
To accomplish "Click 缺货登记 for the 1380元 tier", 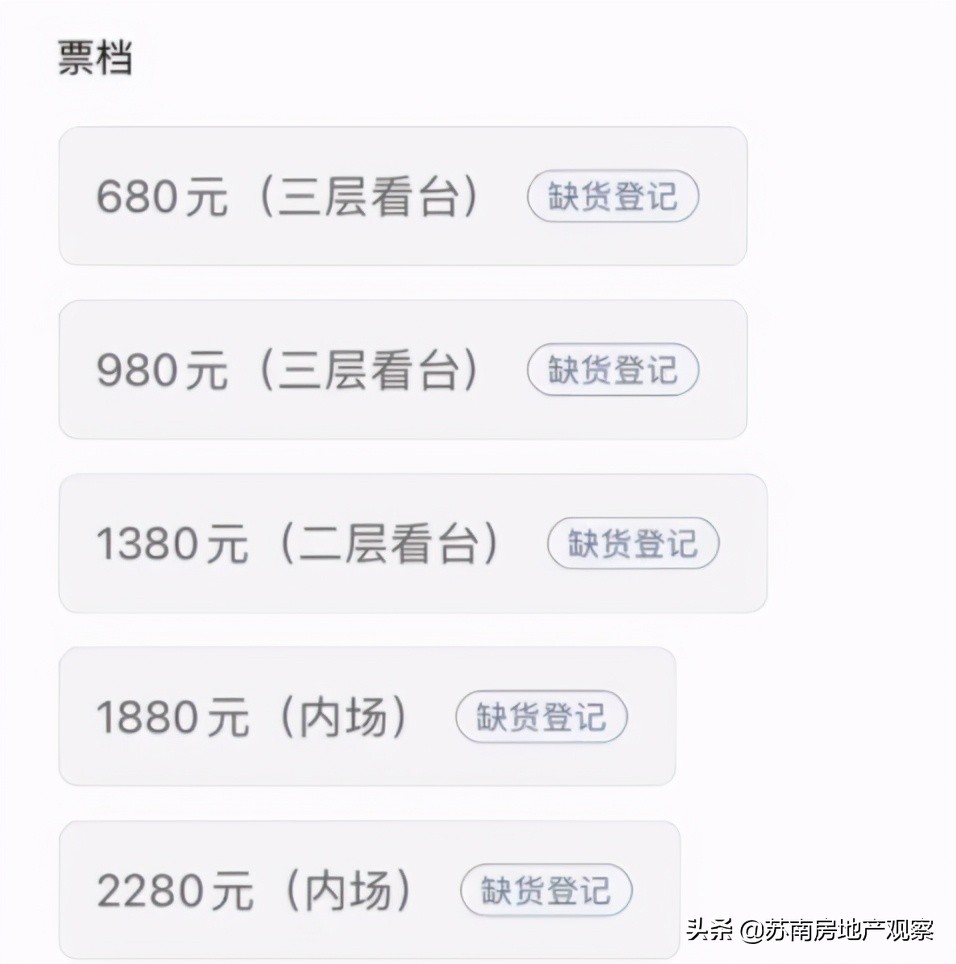I will pos(633,543).
